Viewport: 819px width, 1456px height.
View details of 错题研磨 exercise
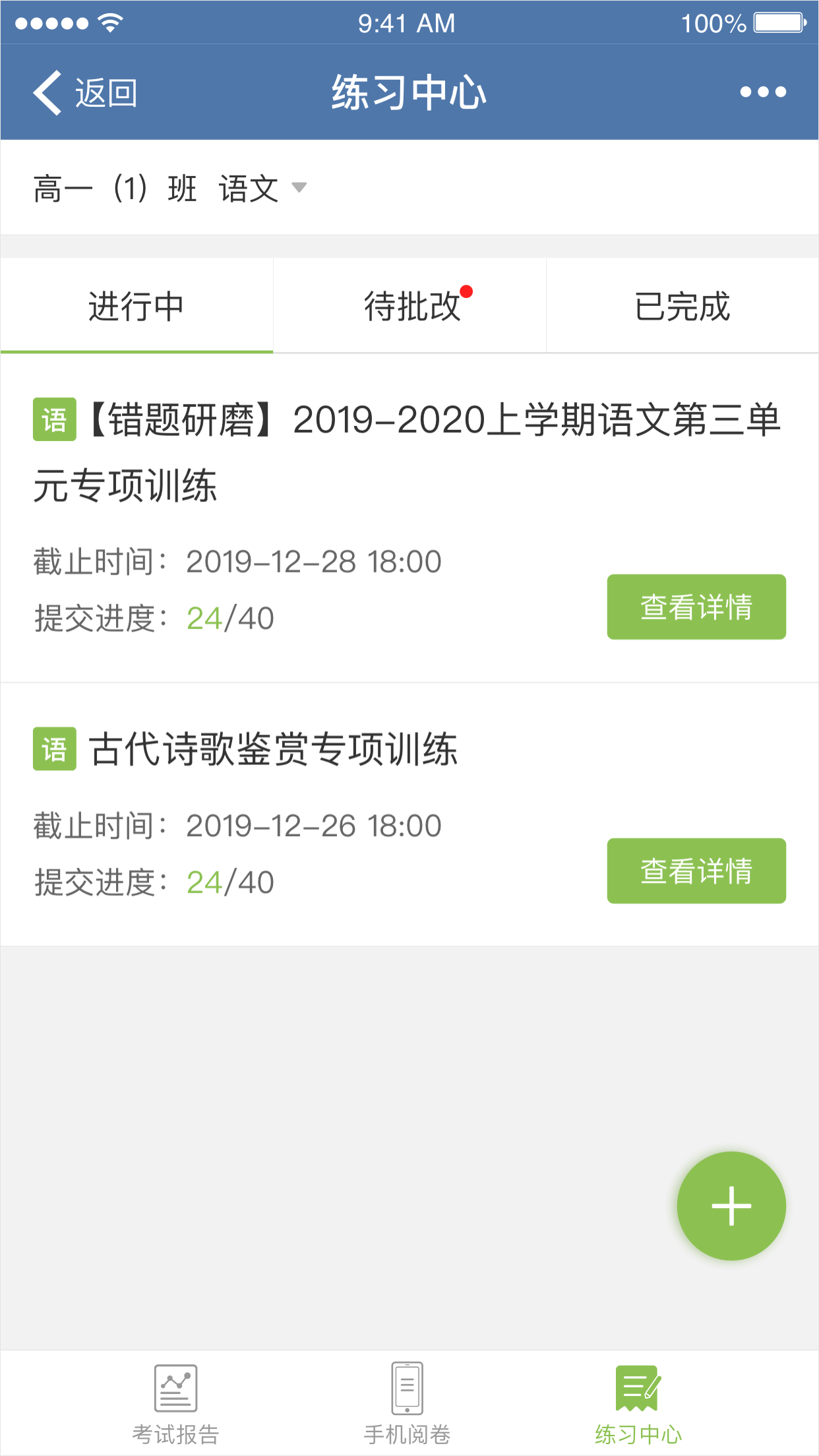coord(696,607)
